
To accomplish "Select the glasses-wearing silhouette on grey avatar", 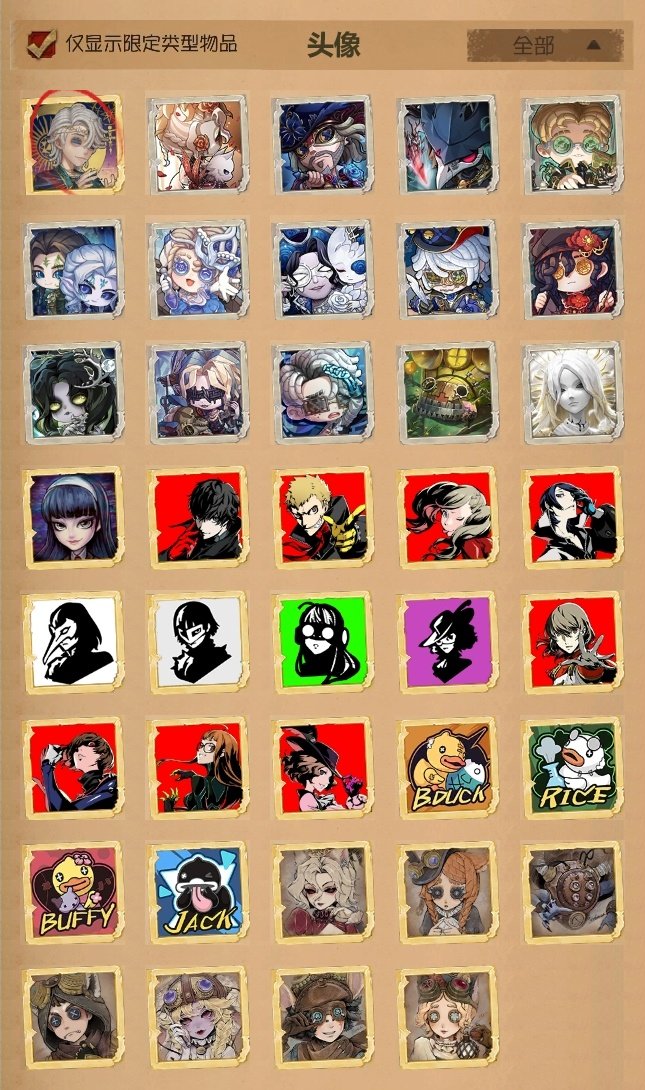I will [196, 642].
